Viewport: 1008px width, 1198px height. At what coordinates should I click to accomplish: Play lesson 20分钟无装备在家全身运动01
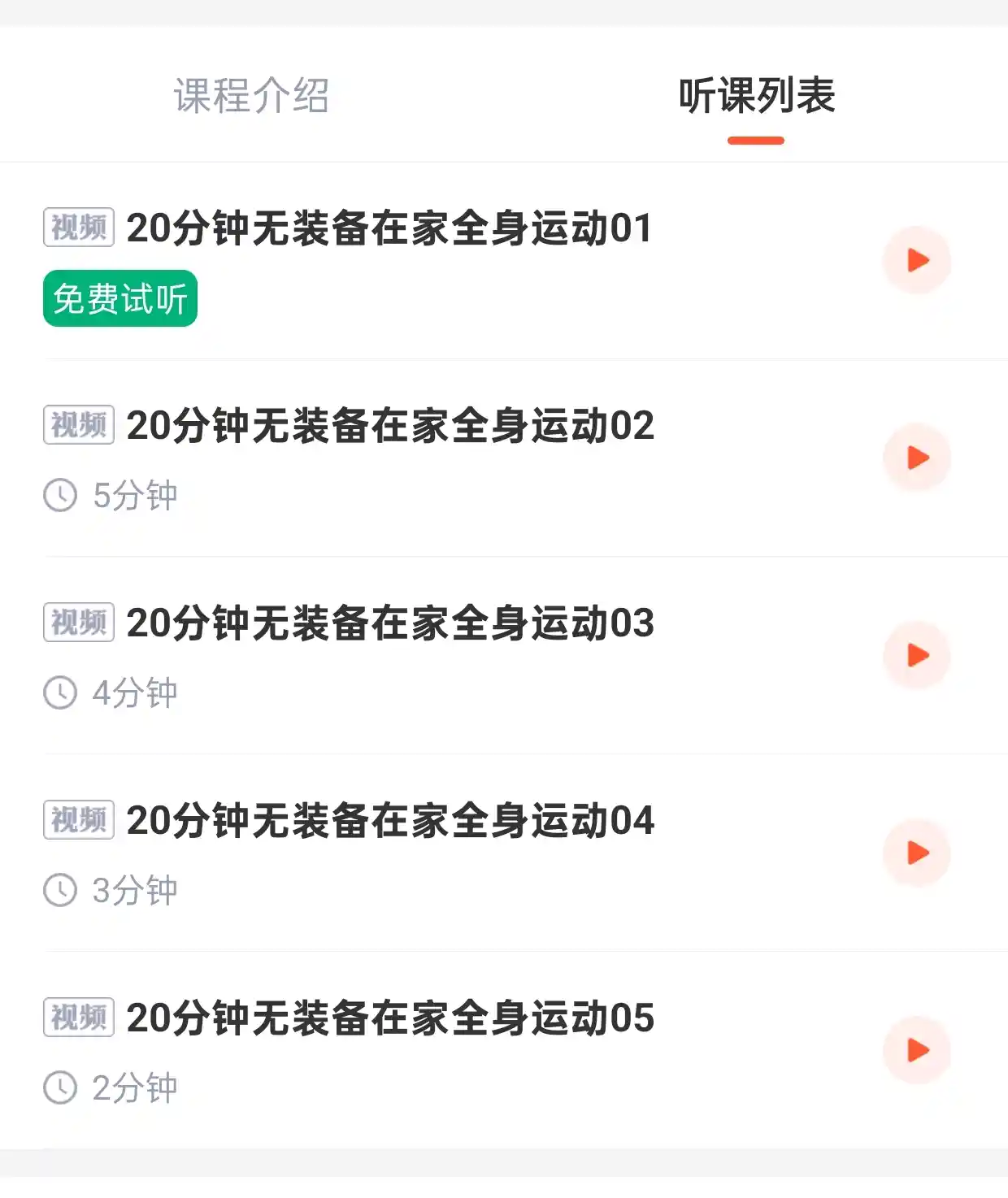917,260
